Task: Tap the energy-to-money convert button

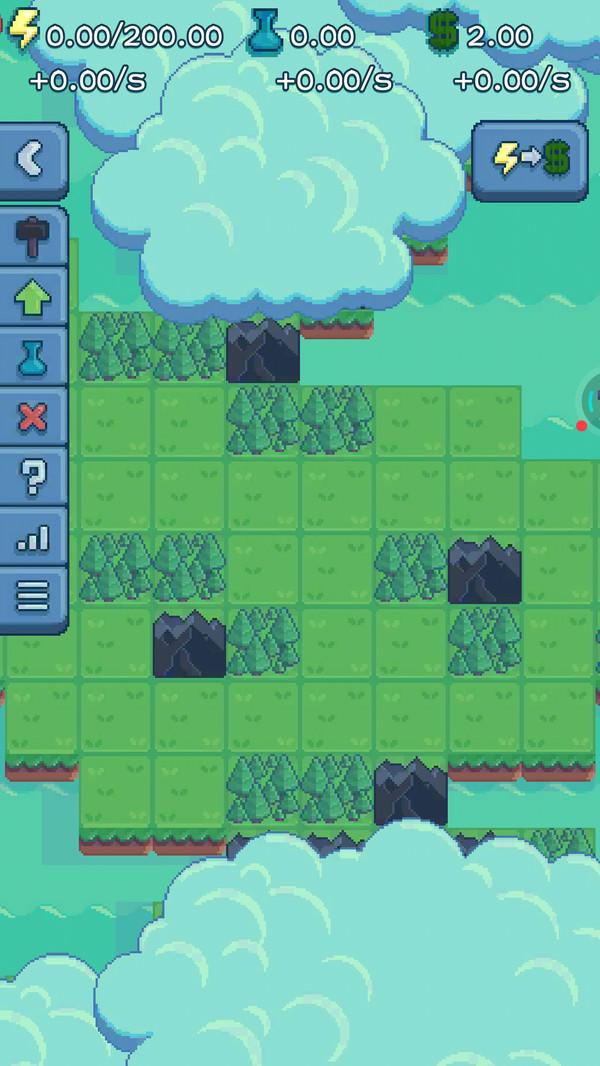Action: (x=530, y=162)
